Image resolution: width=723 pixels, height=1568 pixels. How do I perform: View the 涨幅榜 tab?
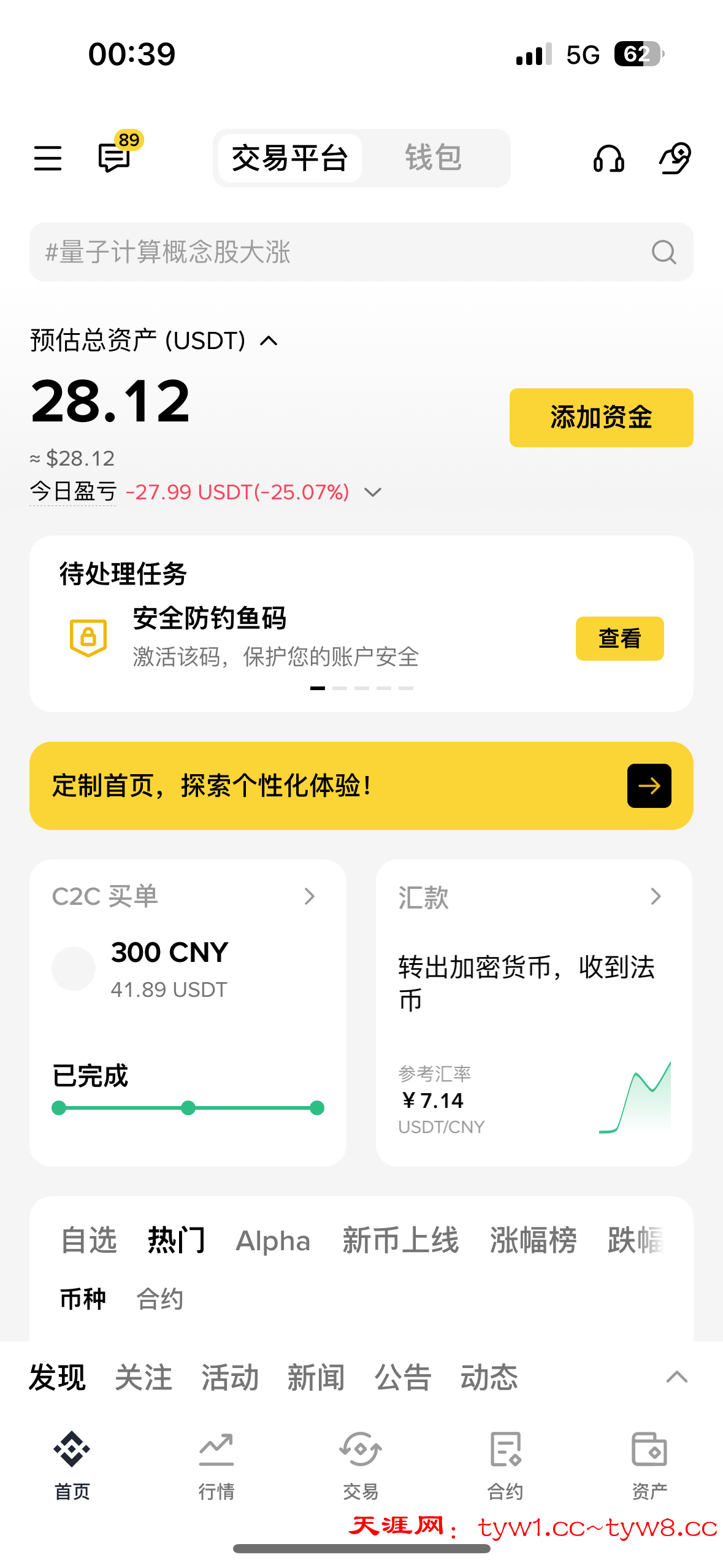[533, 1240]
